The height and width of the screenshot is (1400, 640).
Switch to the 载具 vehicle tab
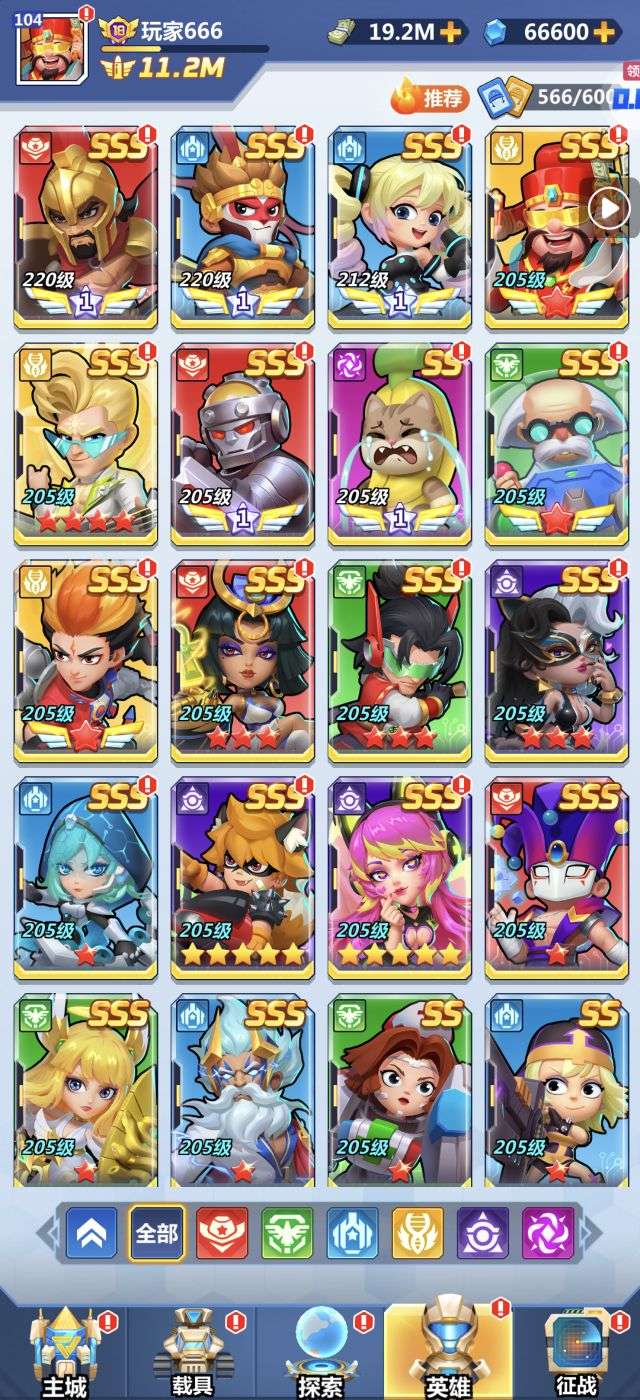point(192,1352)
